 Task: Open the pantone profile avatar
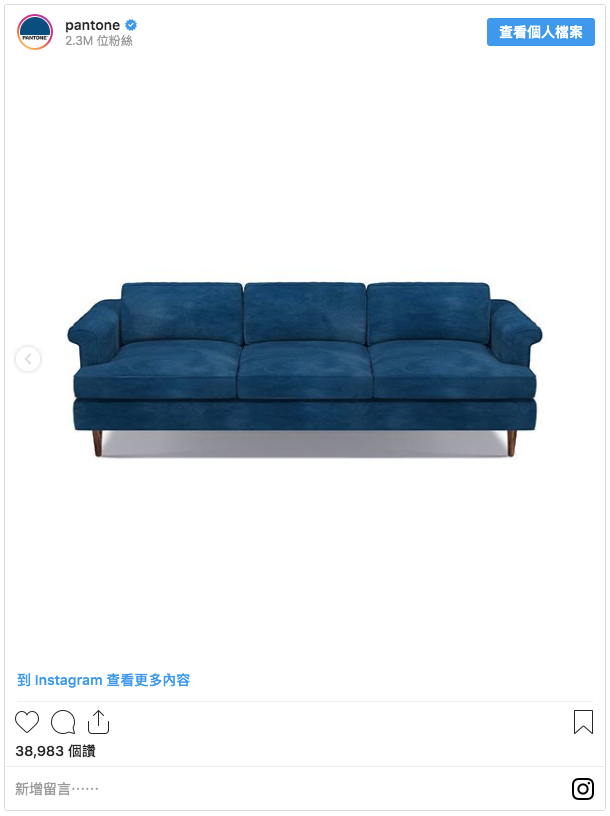[x=35, y=32]
